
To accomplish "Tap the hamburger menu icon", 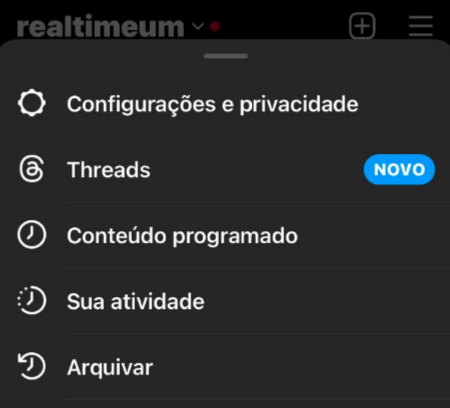I will pos(421,26).
